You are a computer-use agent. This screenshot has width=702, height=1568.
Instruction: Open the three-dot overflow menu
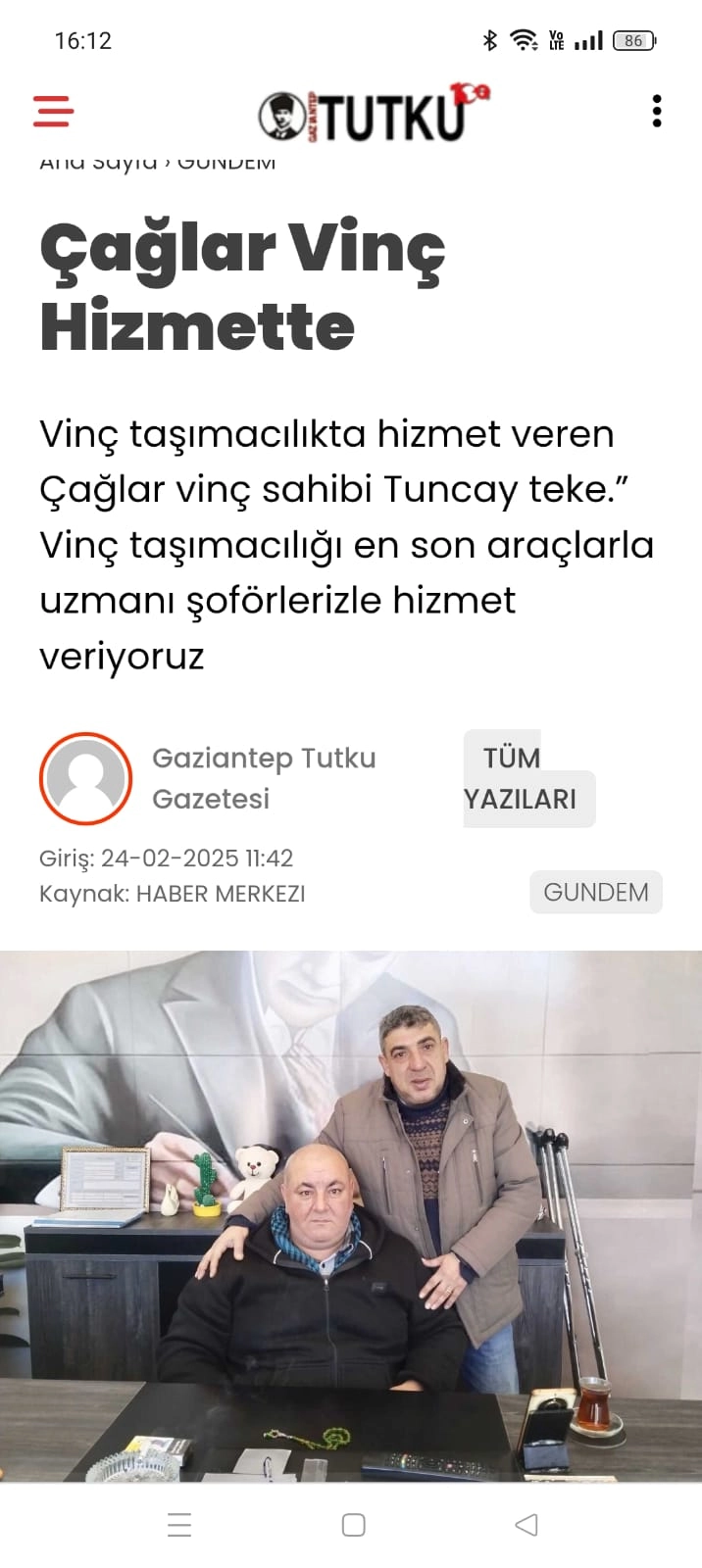click(x=657, y=111)
